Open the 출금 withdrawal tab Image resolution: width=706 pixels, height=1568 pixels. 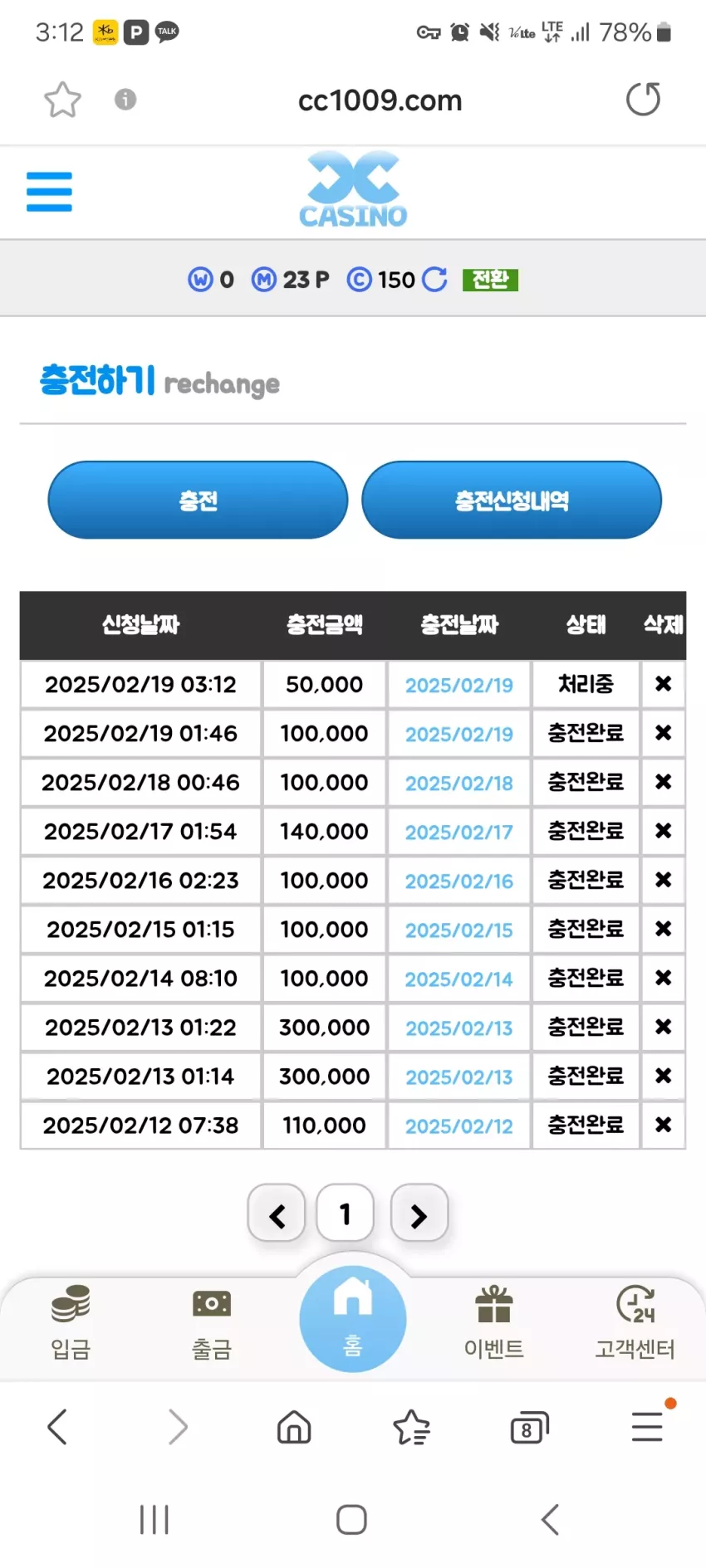tap(212, 1323)
